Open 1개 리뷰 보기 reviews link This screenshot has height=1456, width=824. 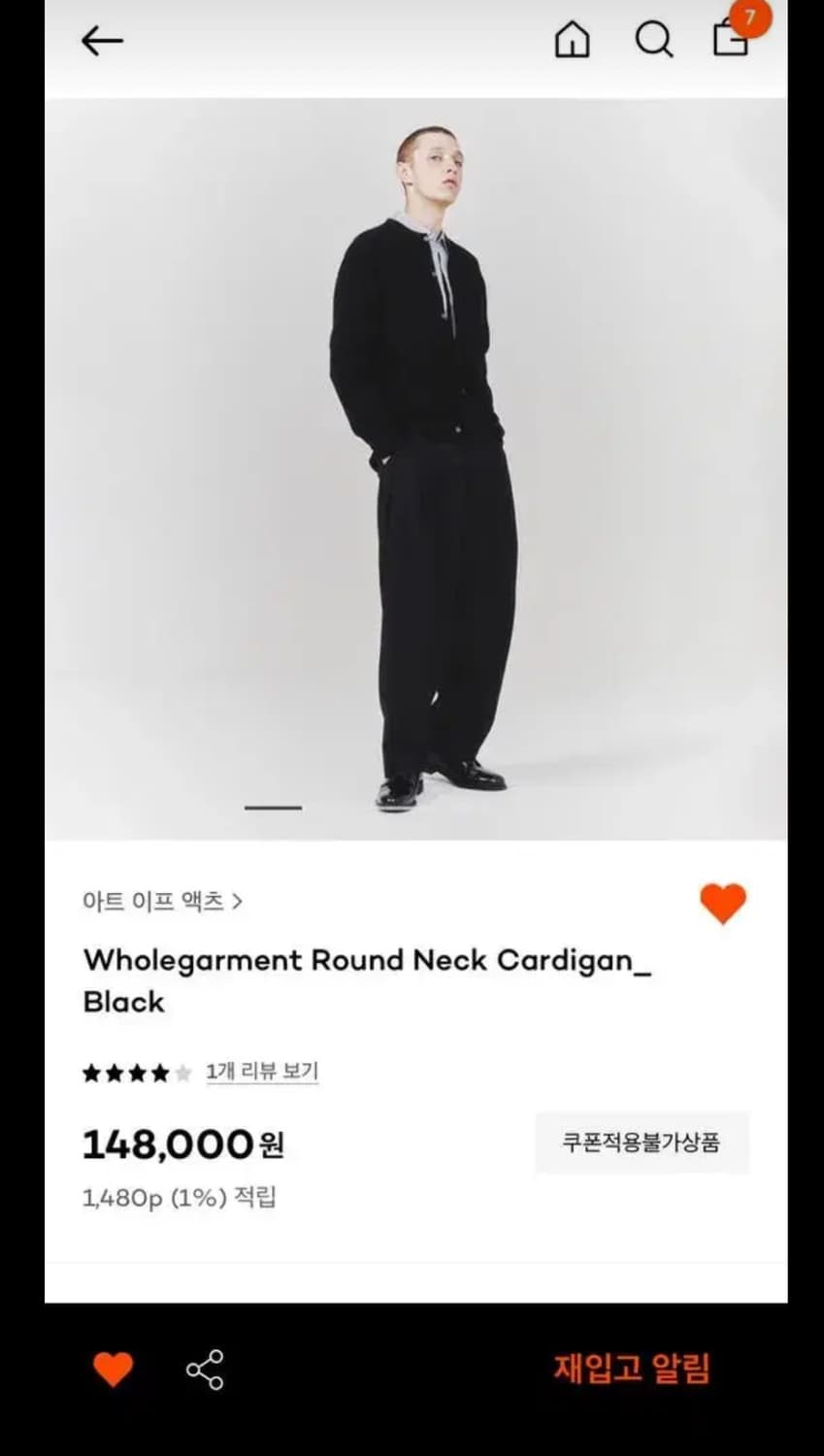point(261,1070)
